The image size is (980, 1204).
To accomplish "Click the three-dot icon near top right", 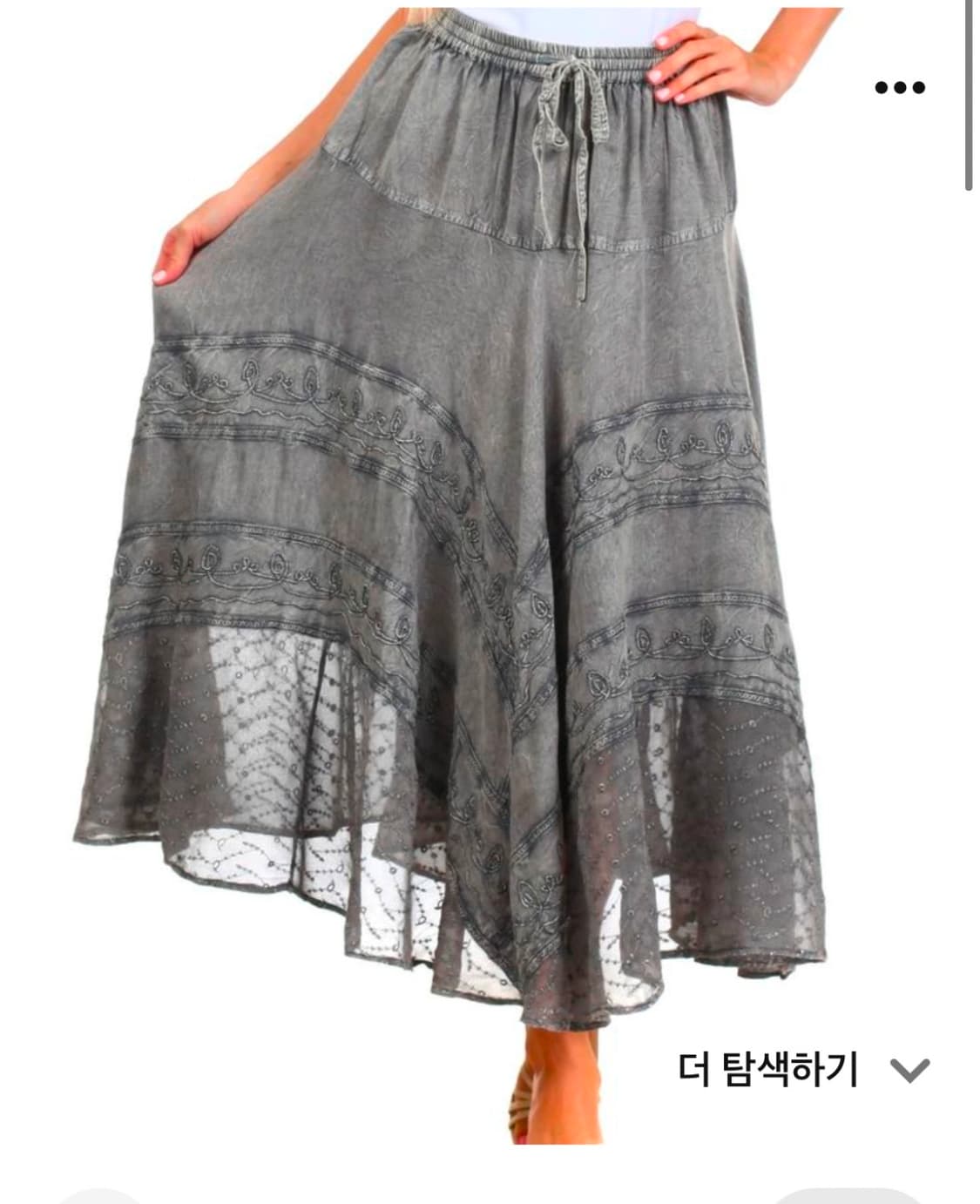I will click(x=900, y=87).
